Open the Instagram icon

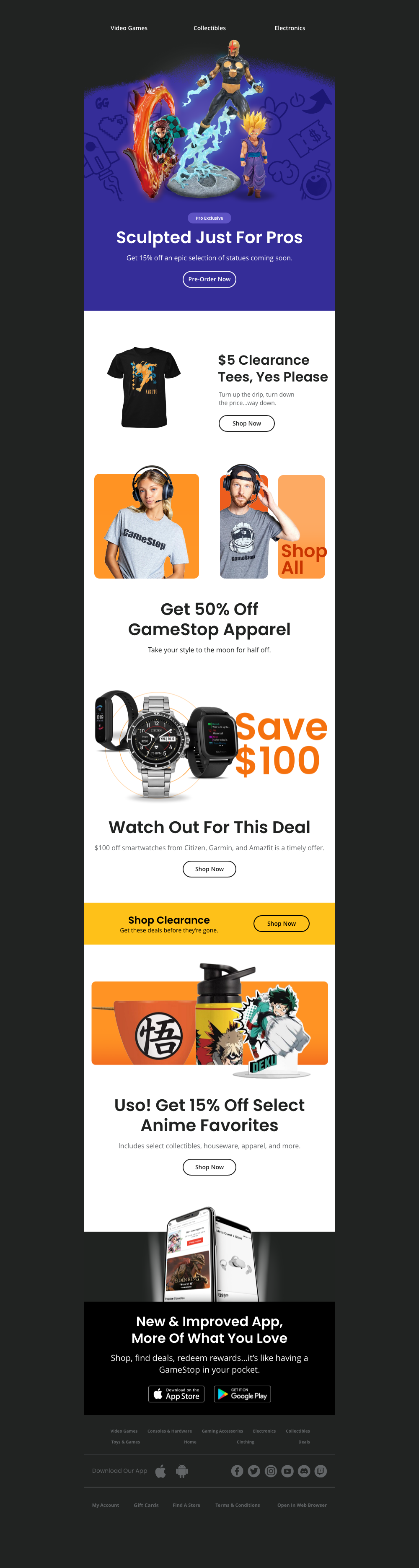[x=271, y=1471]
